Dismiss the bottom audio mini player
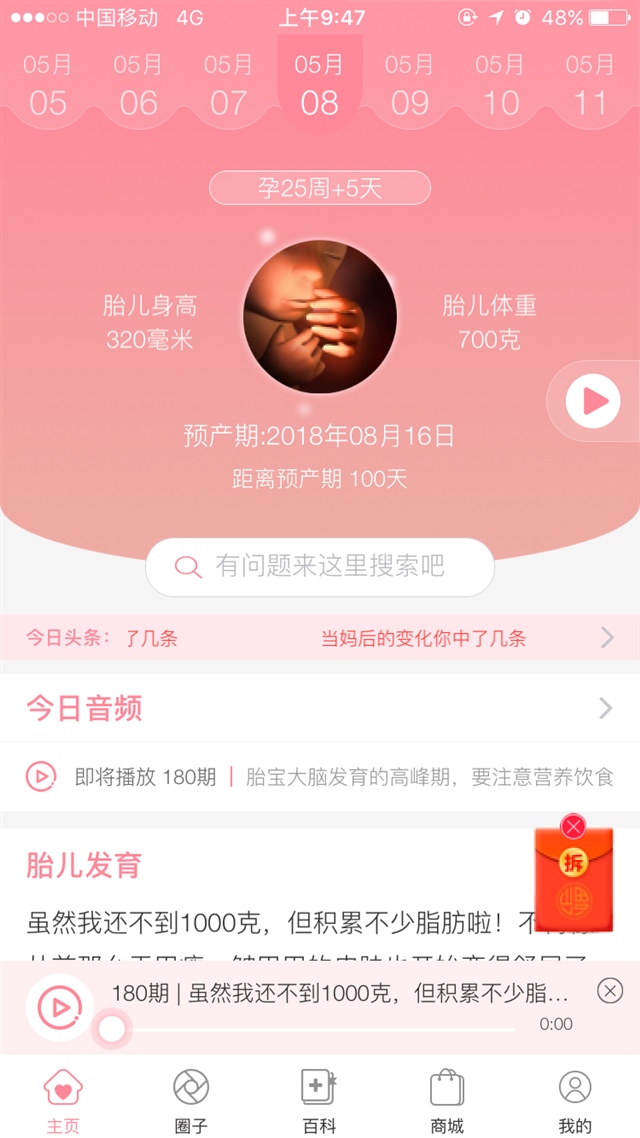 pyautogui.click(x=609, y=991)
